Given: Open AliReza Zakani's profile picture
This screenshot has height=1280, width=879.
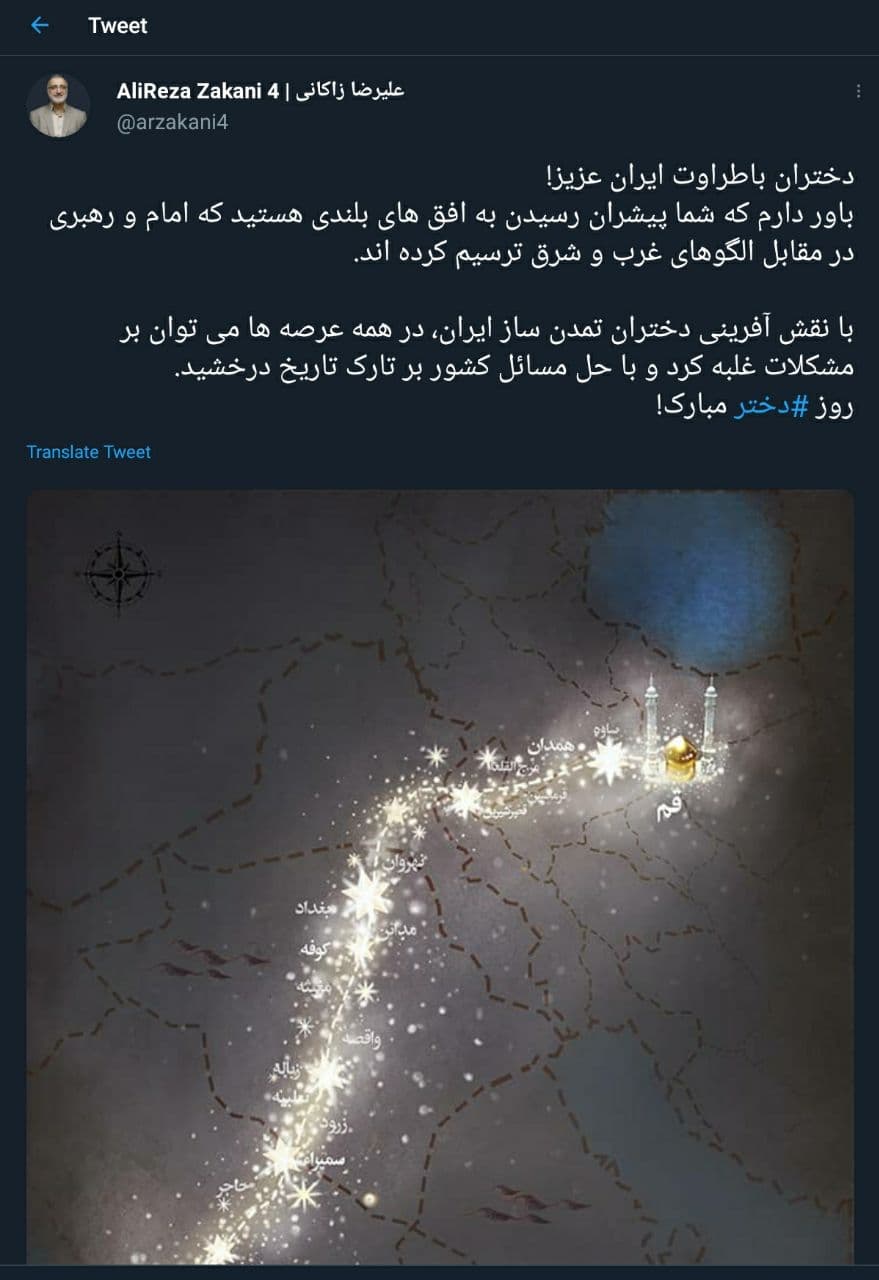Looking at the screenshot, I should [x=58, y=106].
